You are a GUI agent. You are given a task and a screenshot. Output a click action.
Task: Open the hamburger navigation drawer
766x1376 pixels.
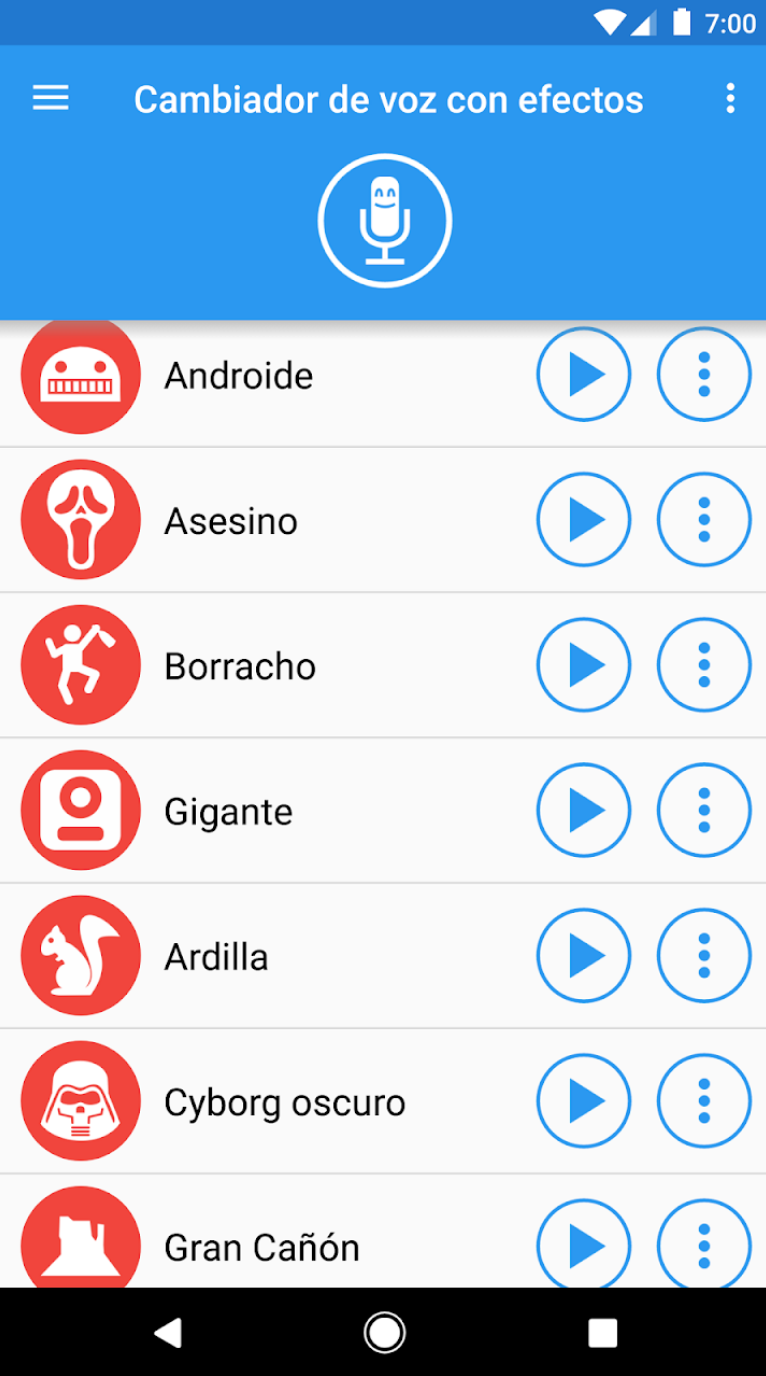(x=51, y=98)
